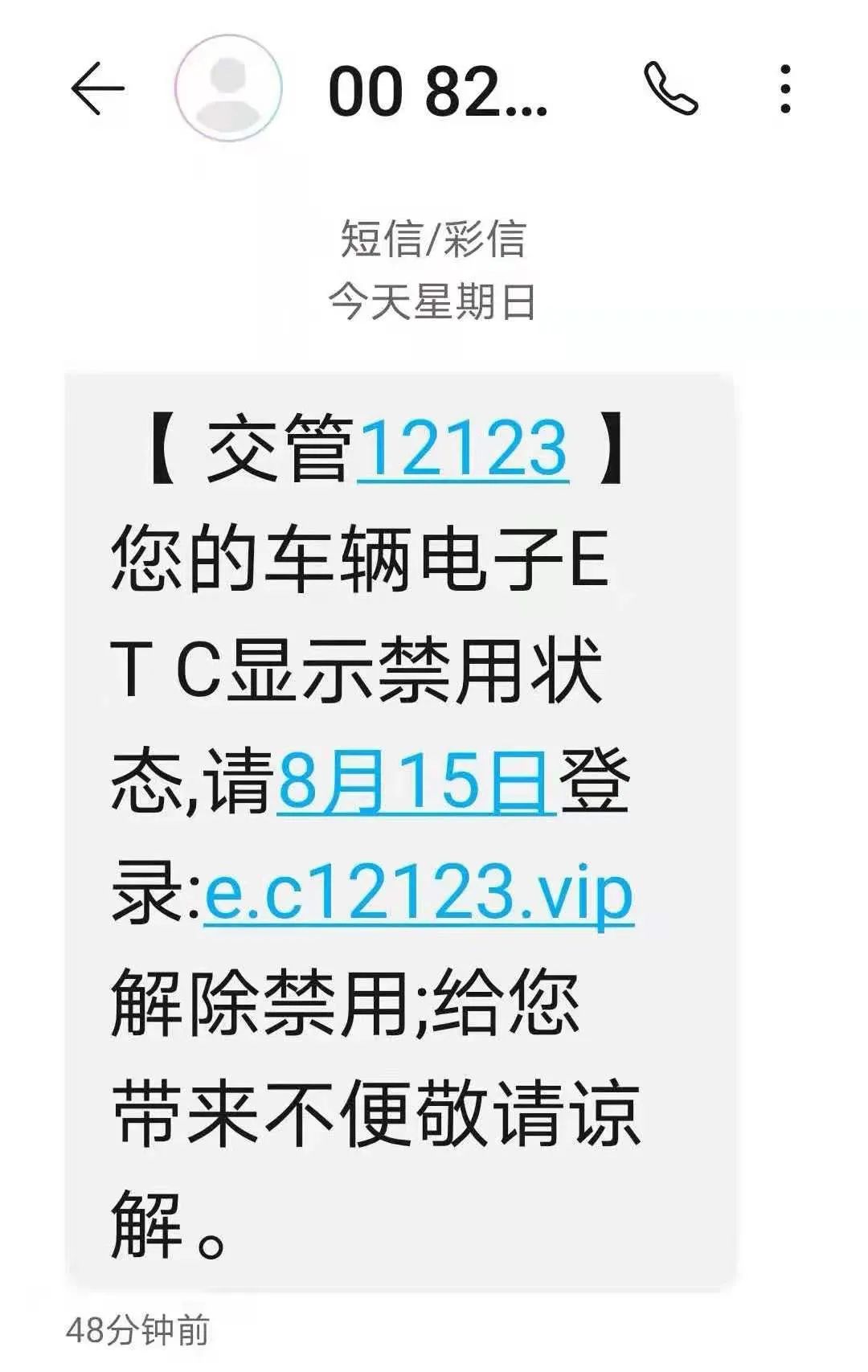This screenshot has height=1372, width=868.
Task: Tap the underlined 12123 number link
Action: pyautogui.click(x=462, y=448)
